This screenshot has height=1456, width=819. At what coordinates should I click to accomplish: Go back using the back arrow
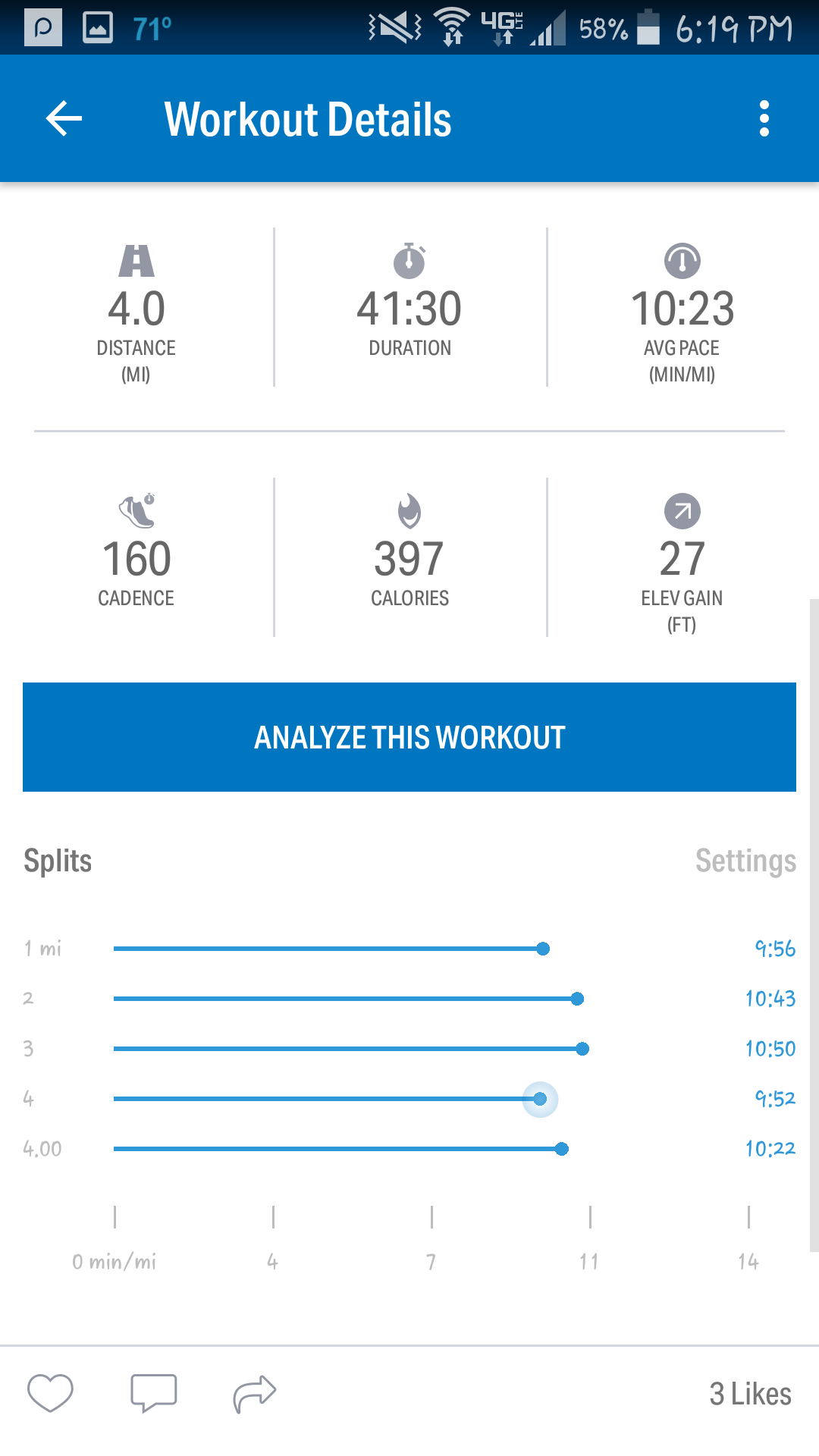pyautogui.click(x=64, y=119)
